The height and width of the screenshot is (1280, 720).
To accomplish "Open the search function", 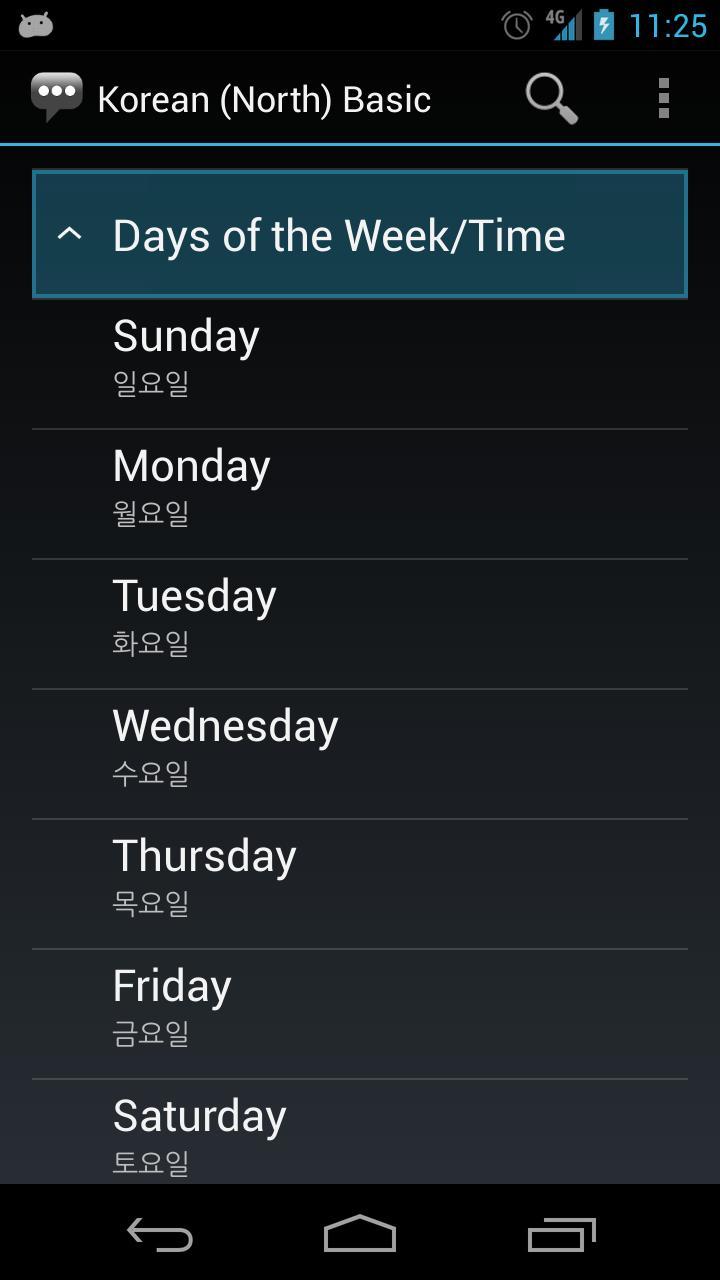I will (x=549, y=97).
